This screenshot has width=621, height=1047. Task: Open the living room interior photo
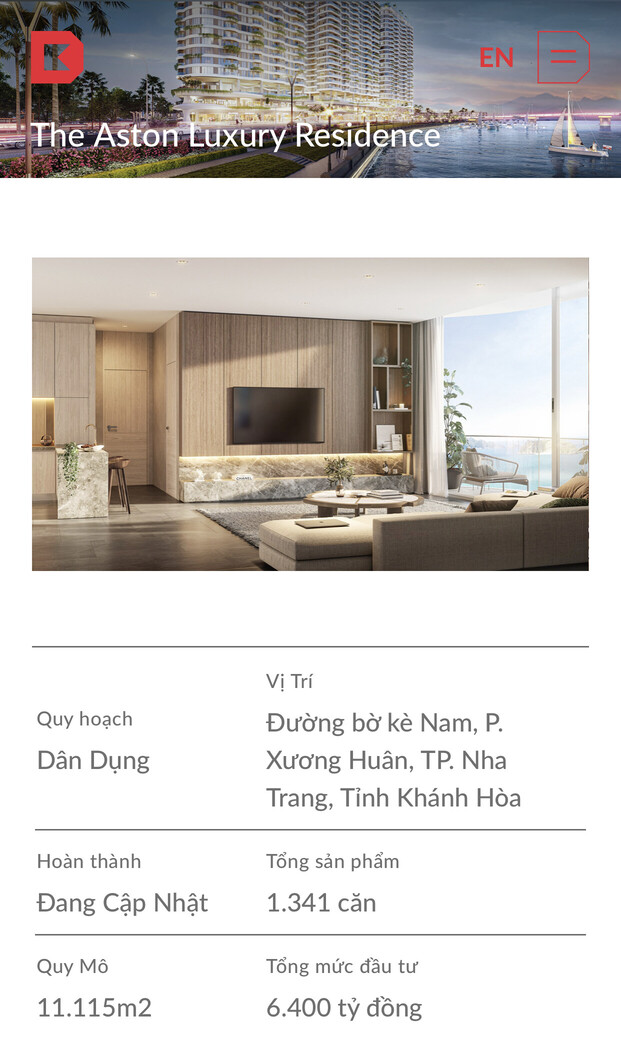click(x=310, y=414)
